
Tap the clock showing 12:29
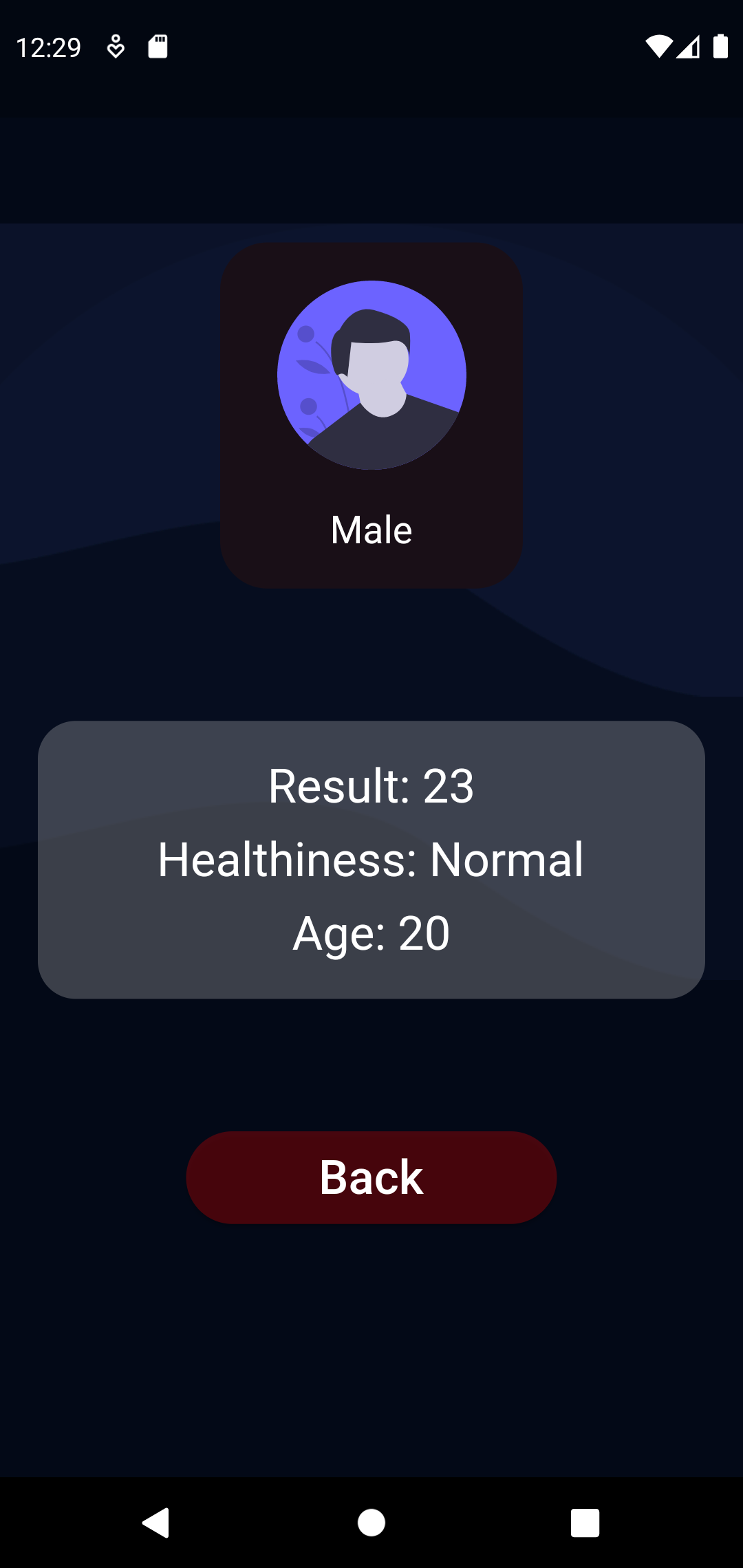click(x=48, y=47)
